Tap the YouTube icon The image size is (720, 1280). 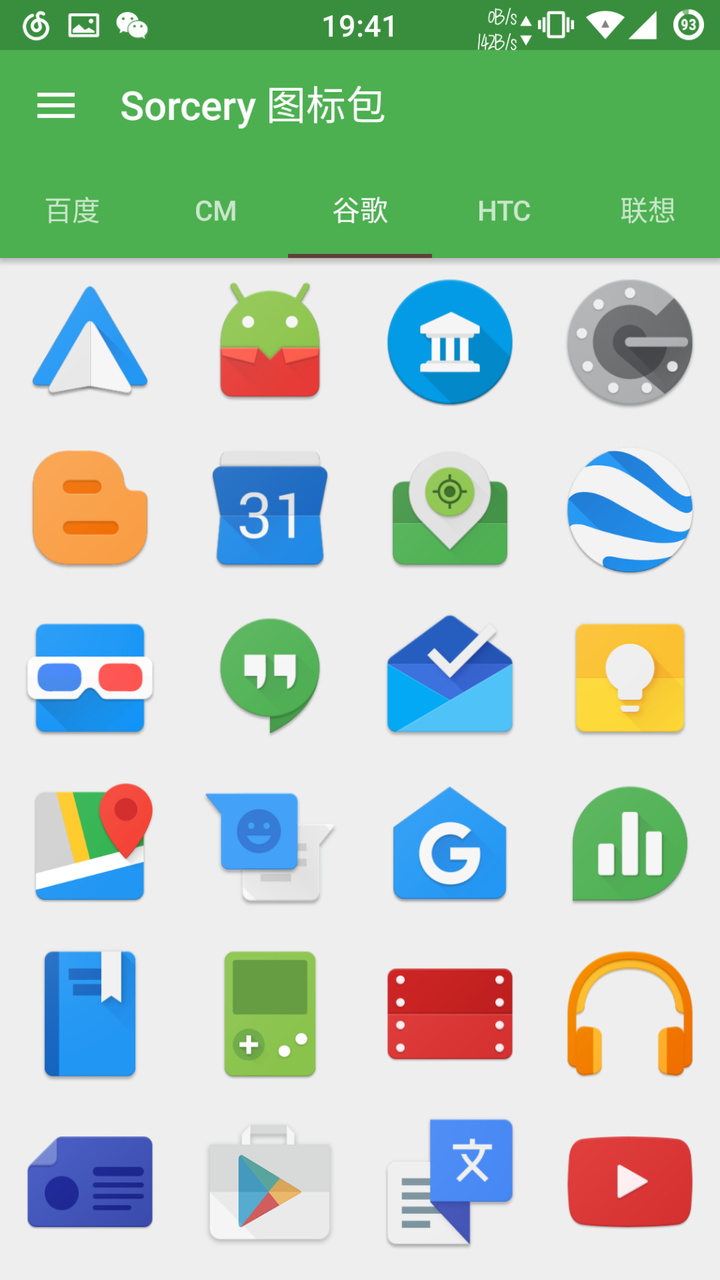tap(630, 1182)
